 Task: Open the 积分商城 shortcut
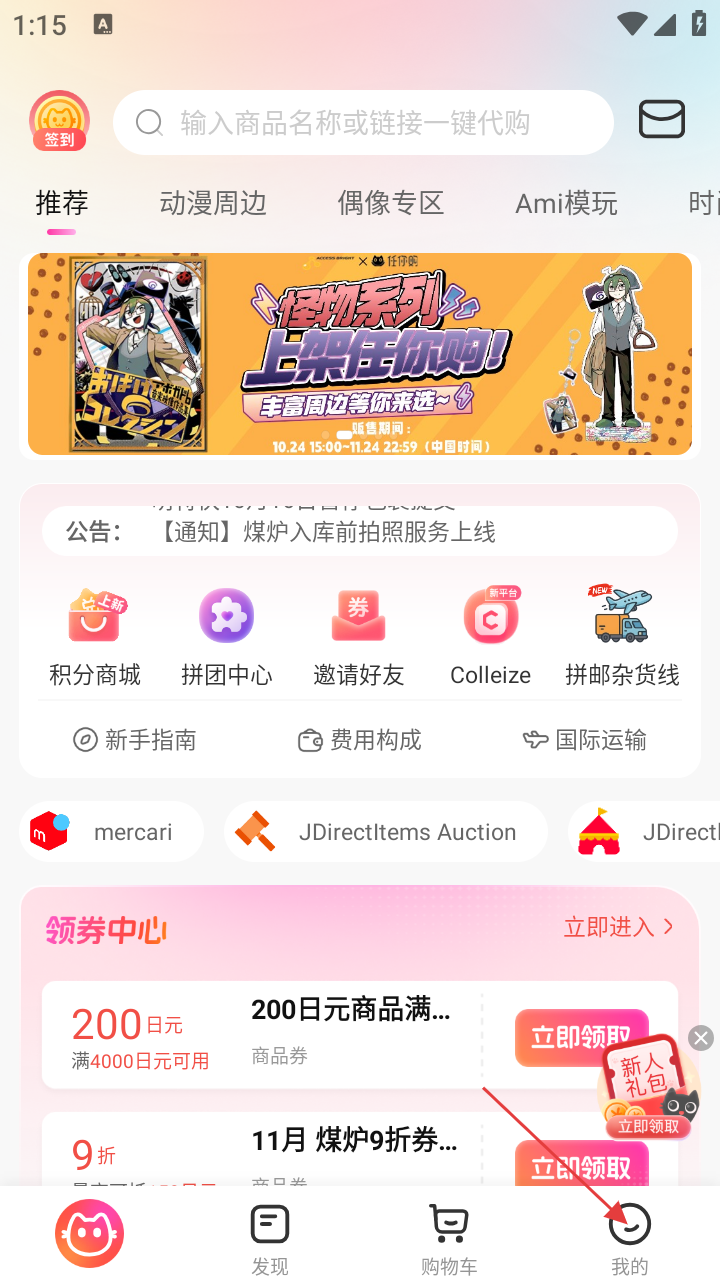[x=95, y=637]
